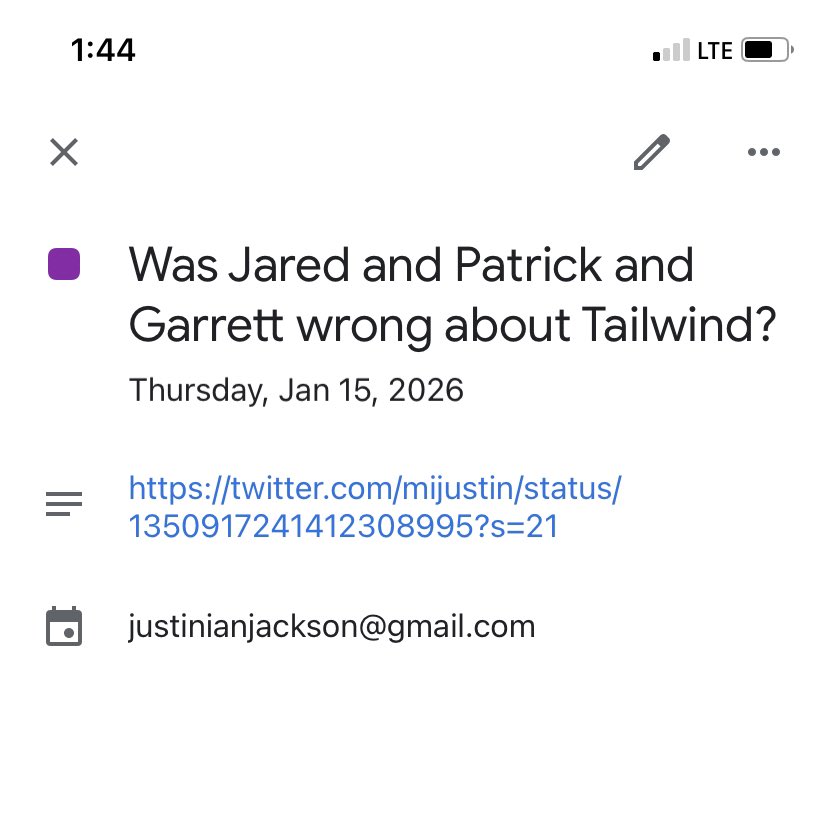Edit this event with the pencil icon

(x=651, y=153)
